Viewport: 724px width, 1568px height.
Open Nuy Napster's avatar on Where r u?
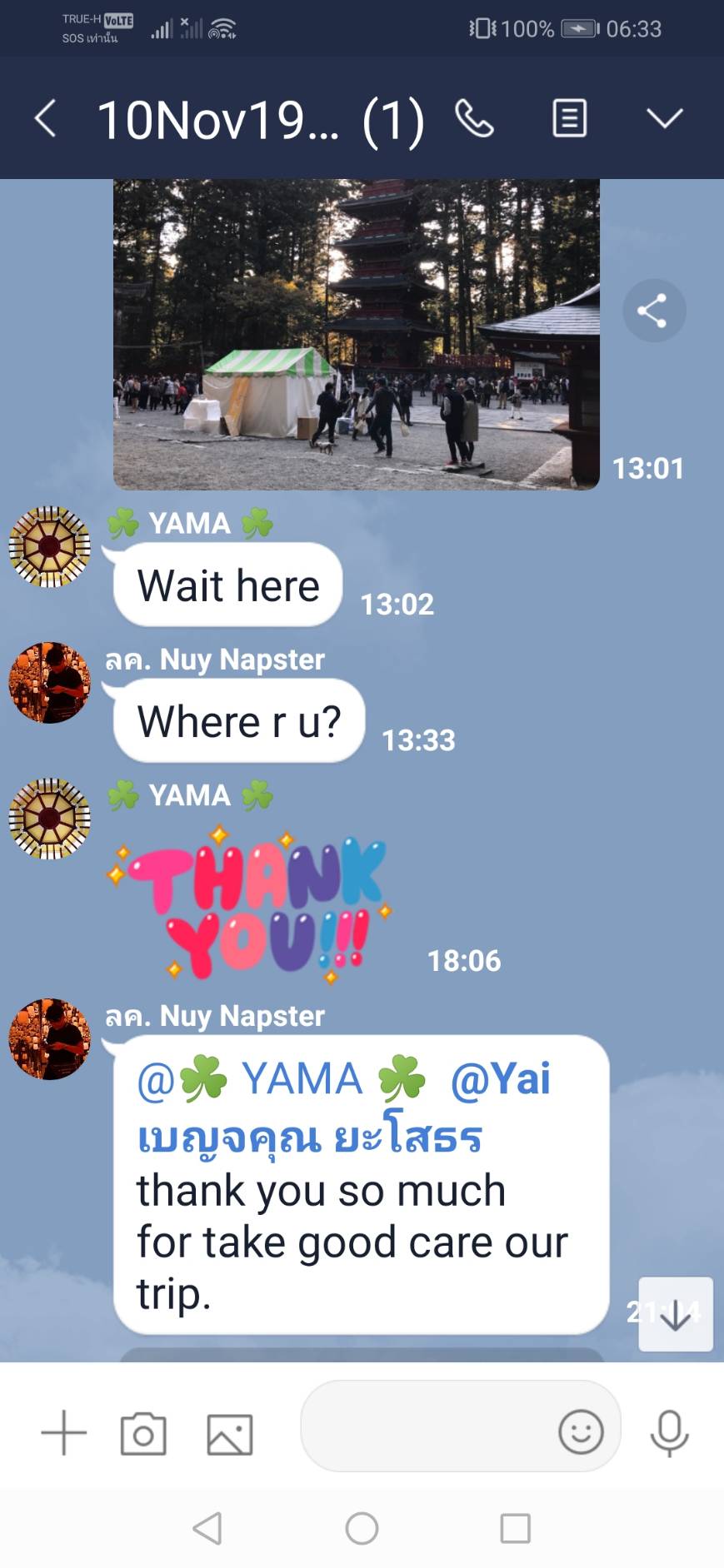pyautogui.click(x=50, y=683)
